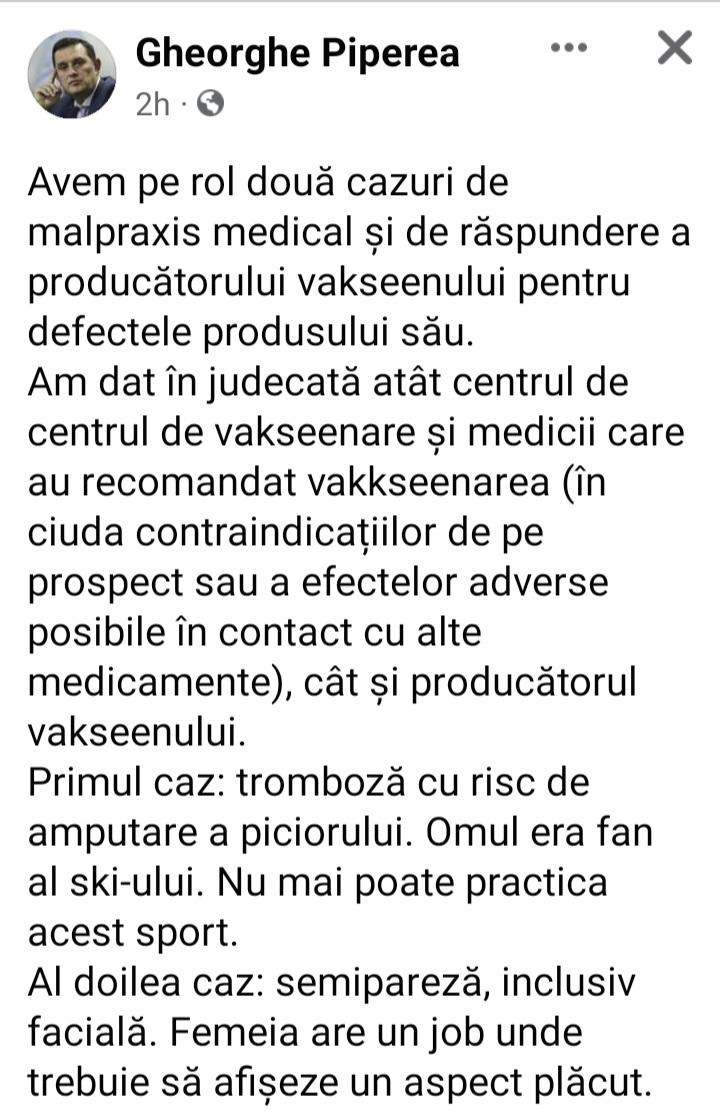Open Gheorghe Piperea's profile name link

(x=297, y=53)
